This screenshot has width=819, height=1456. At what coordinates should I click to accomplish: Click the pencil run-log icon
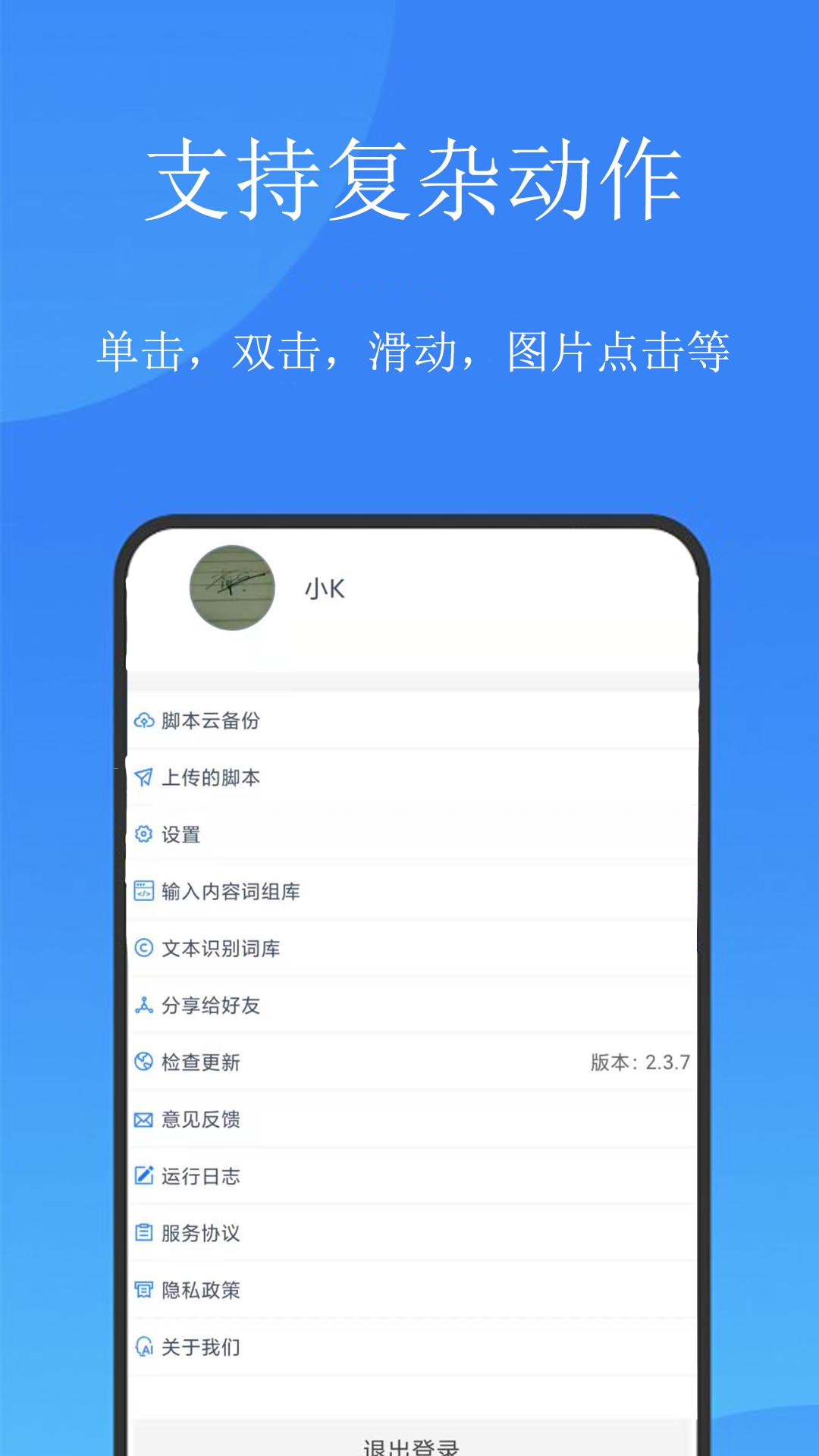point(142,1176)
